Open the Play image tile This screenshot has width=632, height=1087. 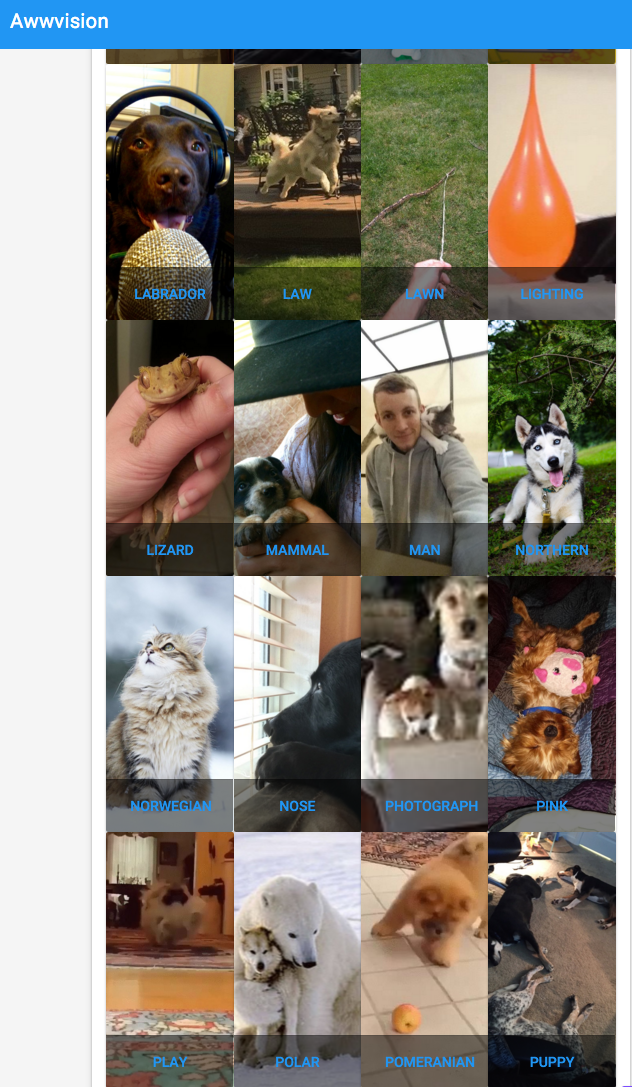169,958
